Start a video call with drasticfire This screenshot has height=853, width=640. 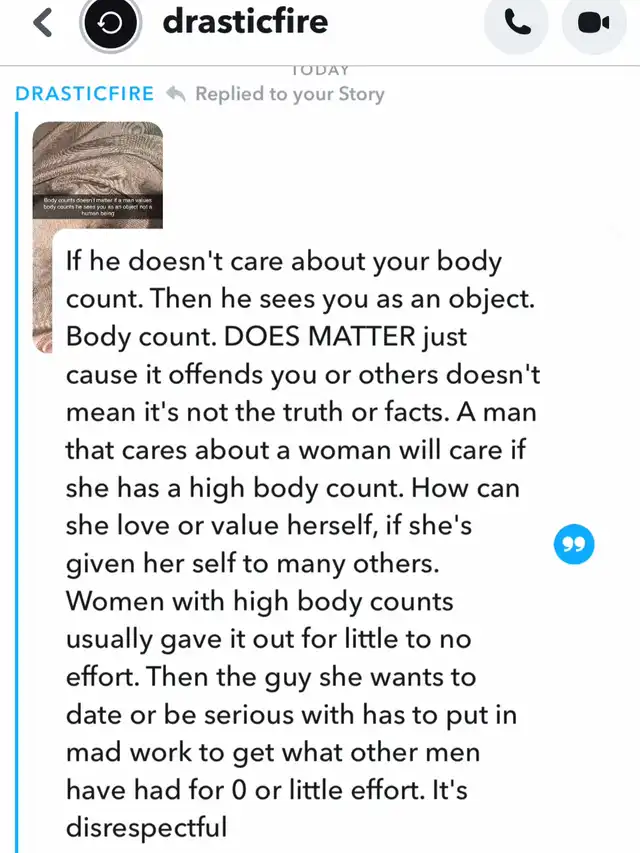pos(594,23)
